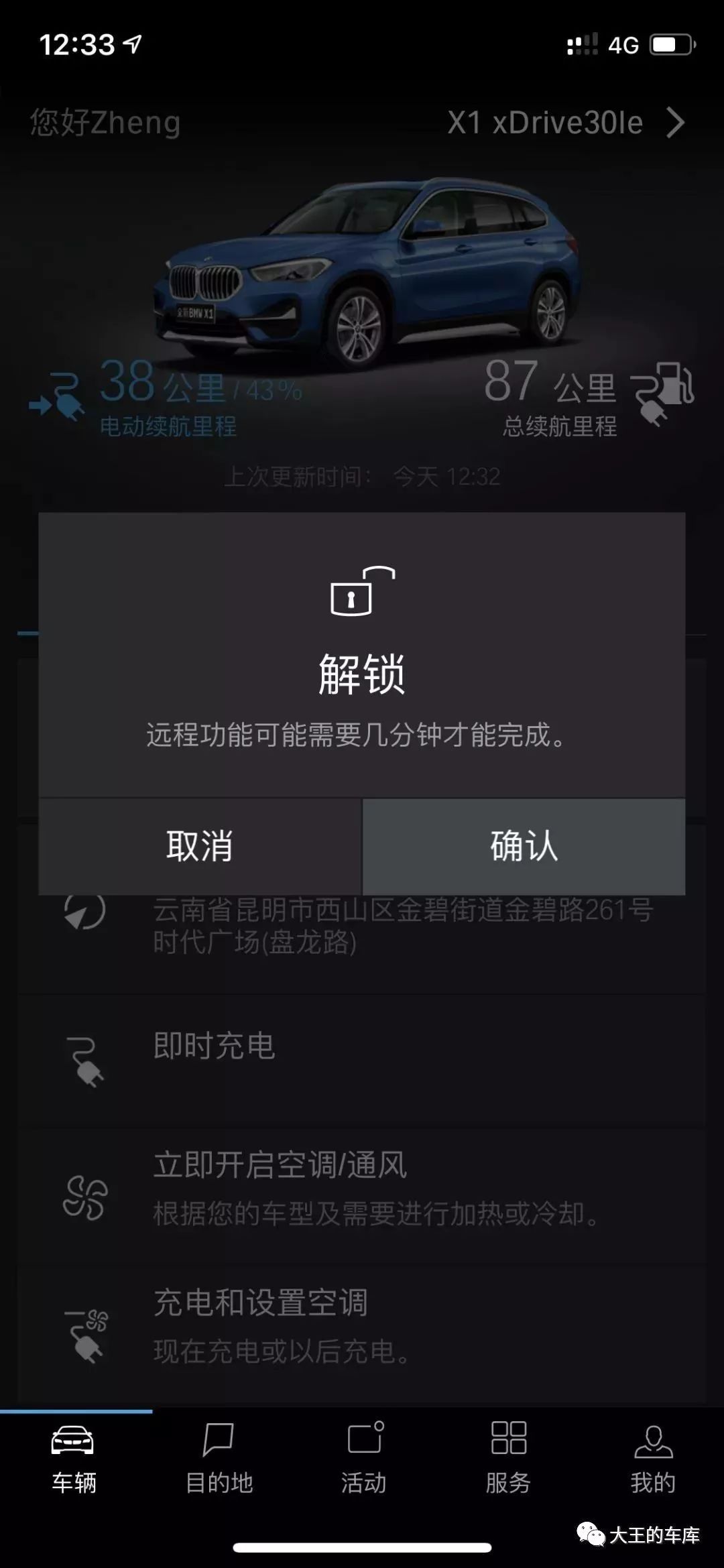Open 即时充电 instant charging

coord(362,1061)
